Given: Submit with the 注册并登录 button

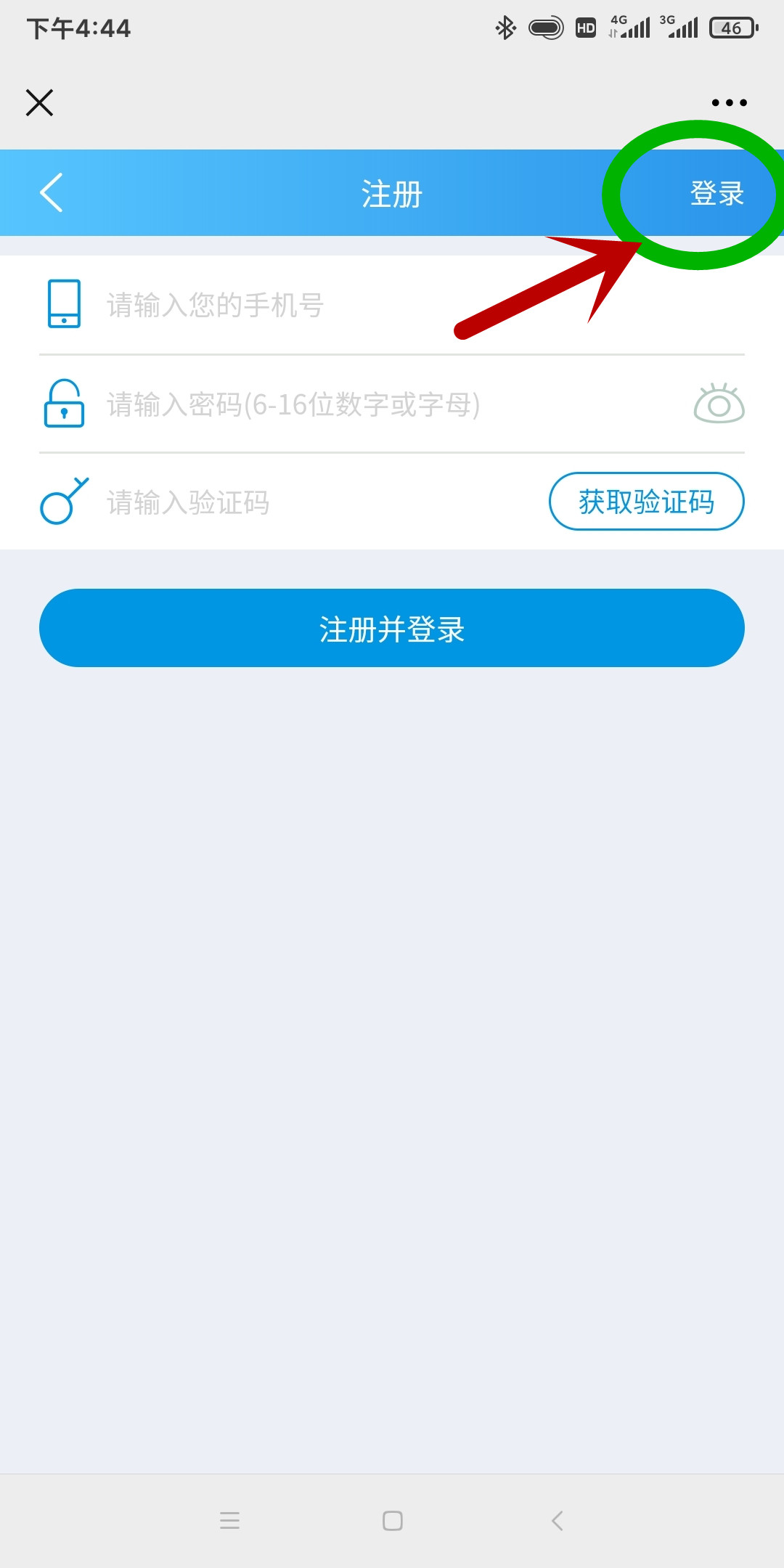Looking at the screenshot, I should (392, 628).
